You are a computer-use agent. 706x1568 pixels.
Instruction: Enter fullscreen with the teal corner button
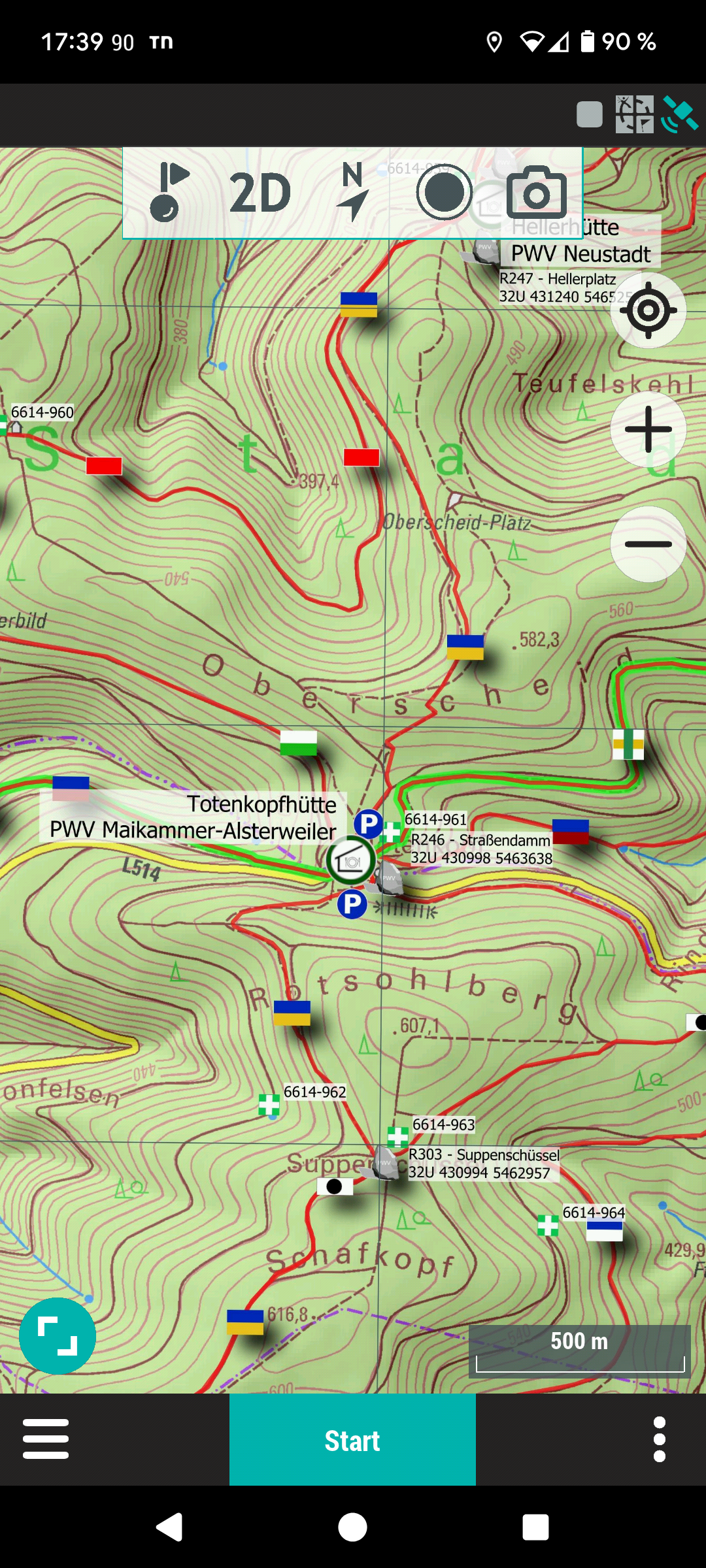pyautogui.click(x=58, y=1336)
